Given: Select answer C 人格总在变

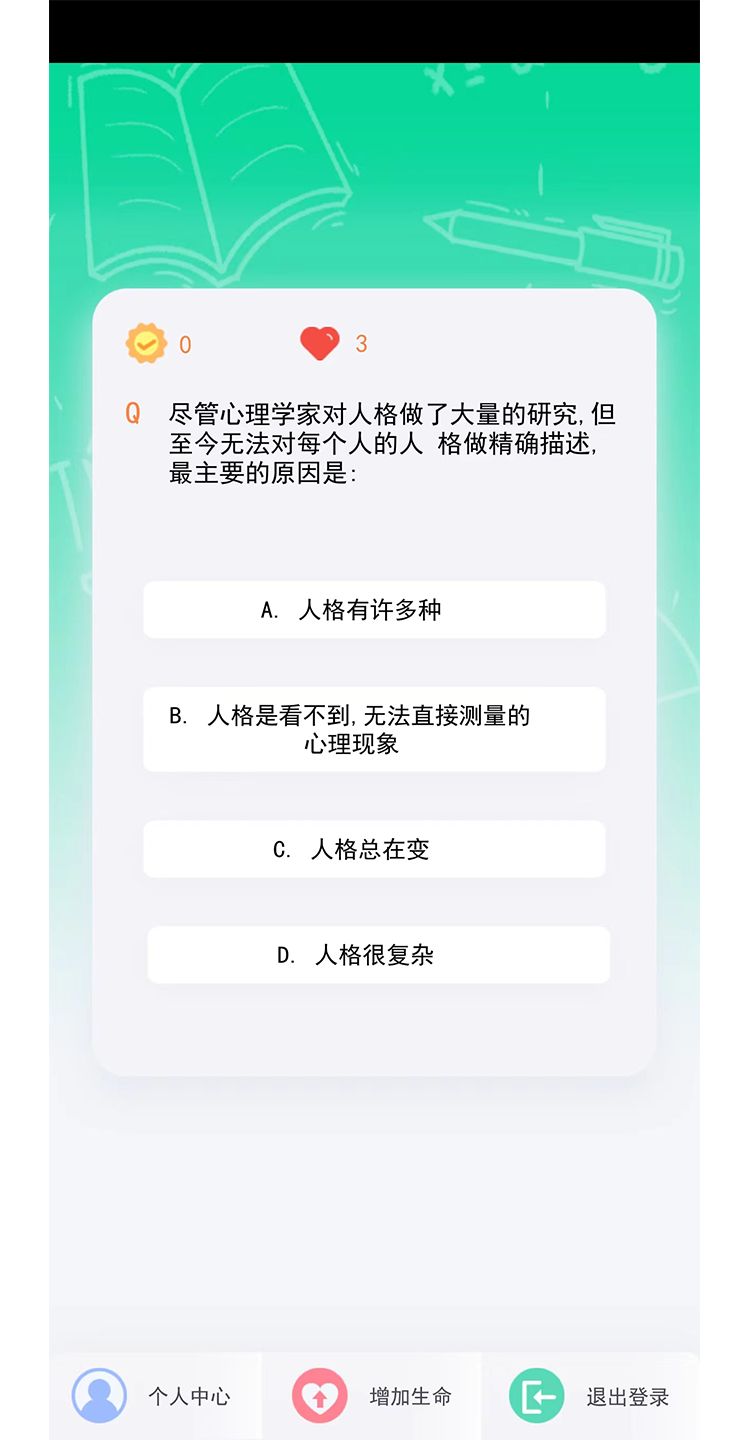Looking at the screenshot, I should pyautogui.click(x=374, y=848).
